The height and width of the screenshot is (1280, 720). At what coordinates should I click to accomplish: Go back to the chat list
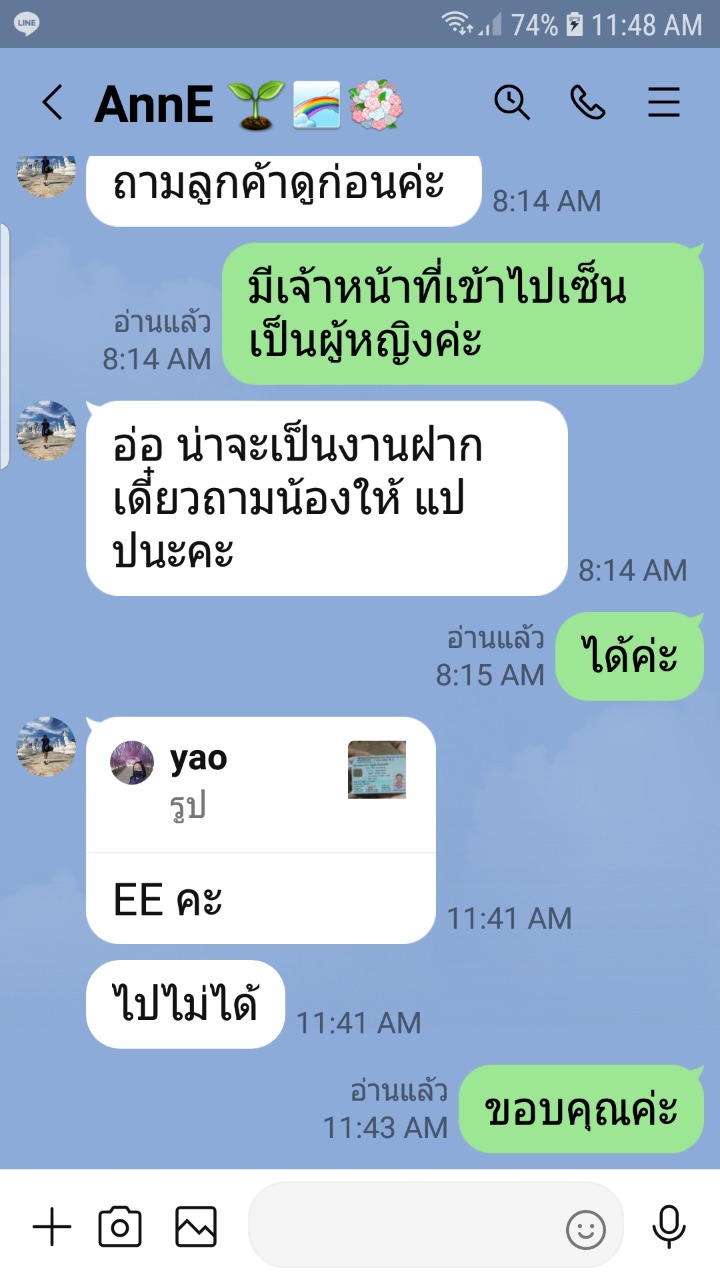(x=52, y=103)
